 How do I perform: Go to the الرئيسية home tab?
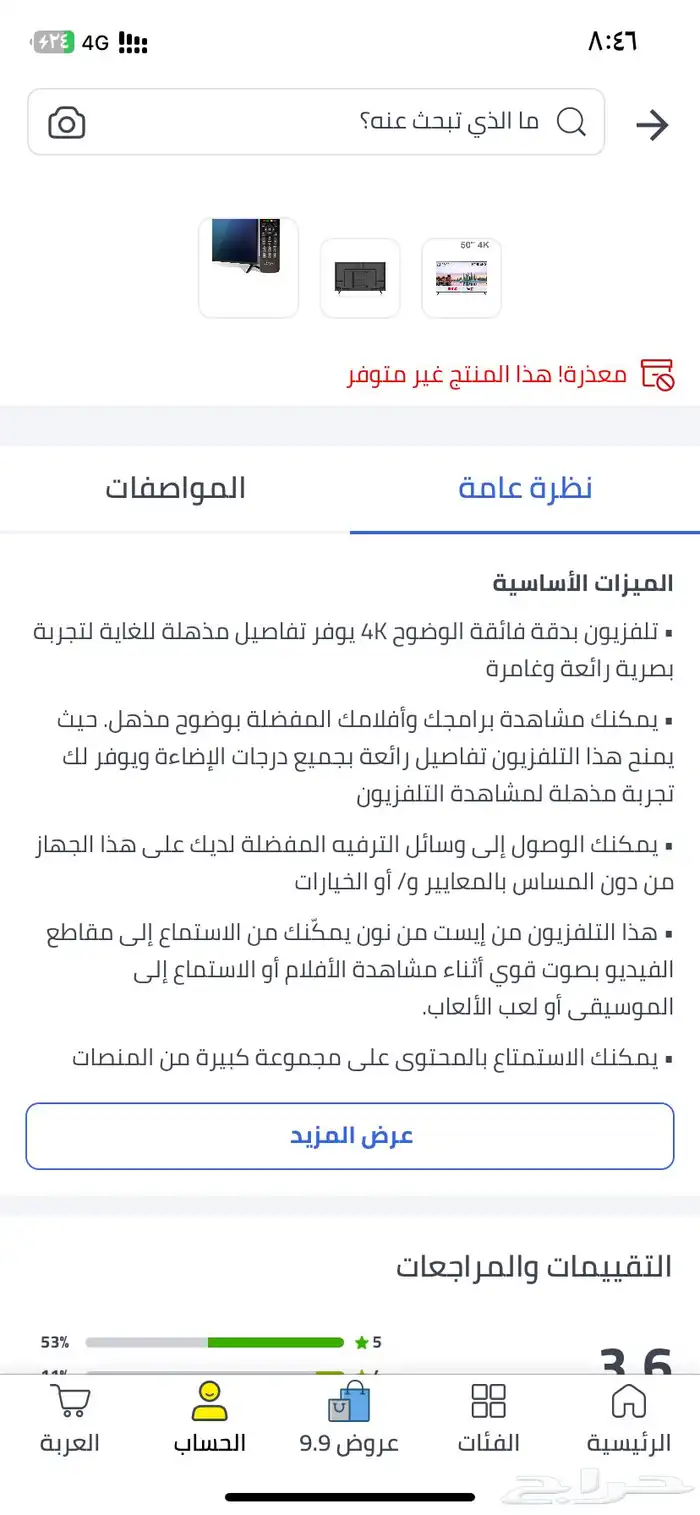(x=628, y=1418)
